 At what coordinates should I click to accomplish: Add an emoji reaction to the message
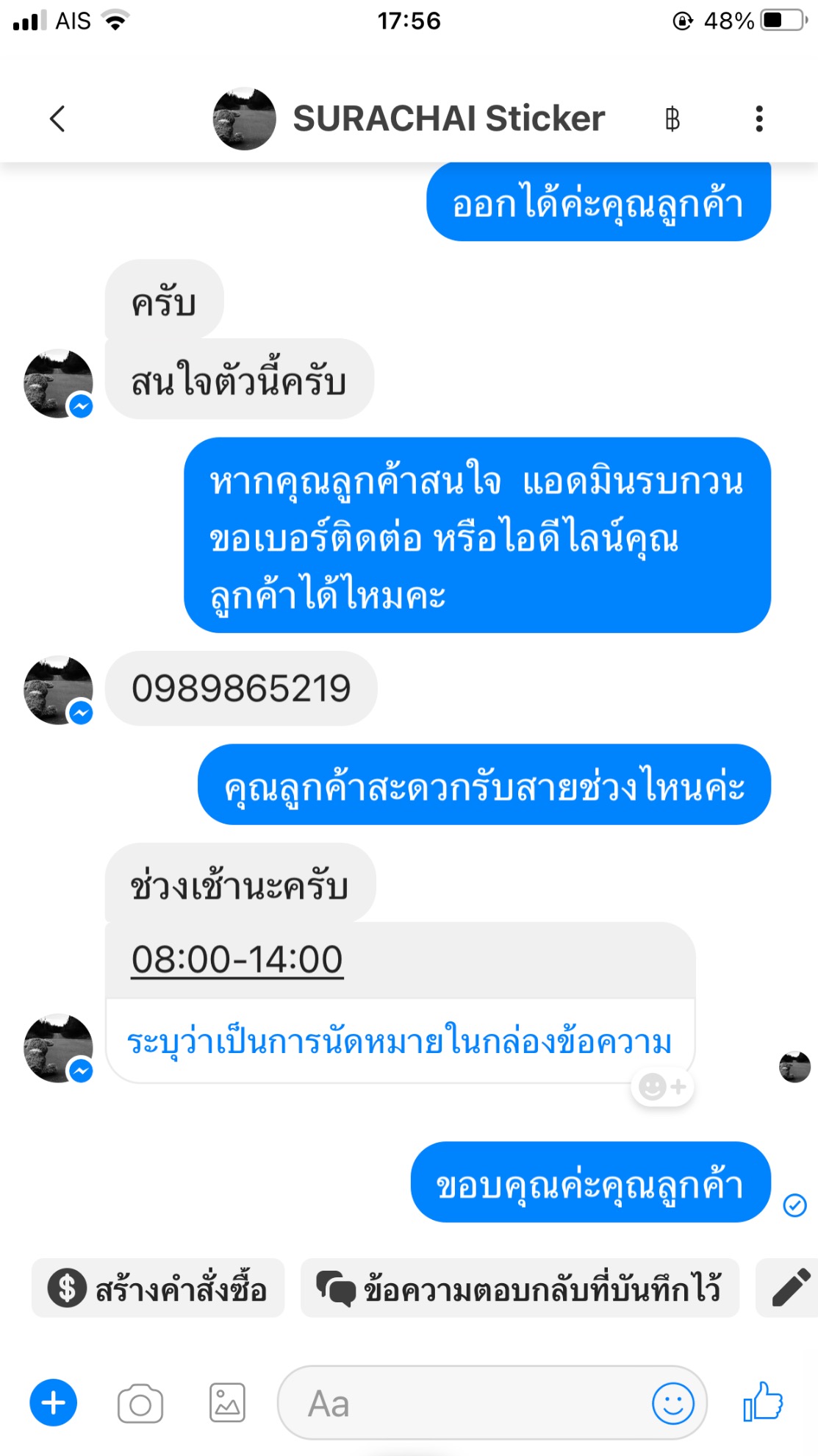pos(662,1086)
